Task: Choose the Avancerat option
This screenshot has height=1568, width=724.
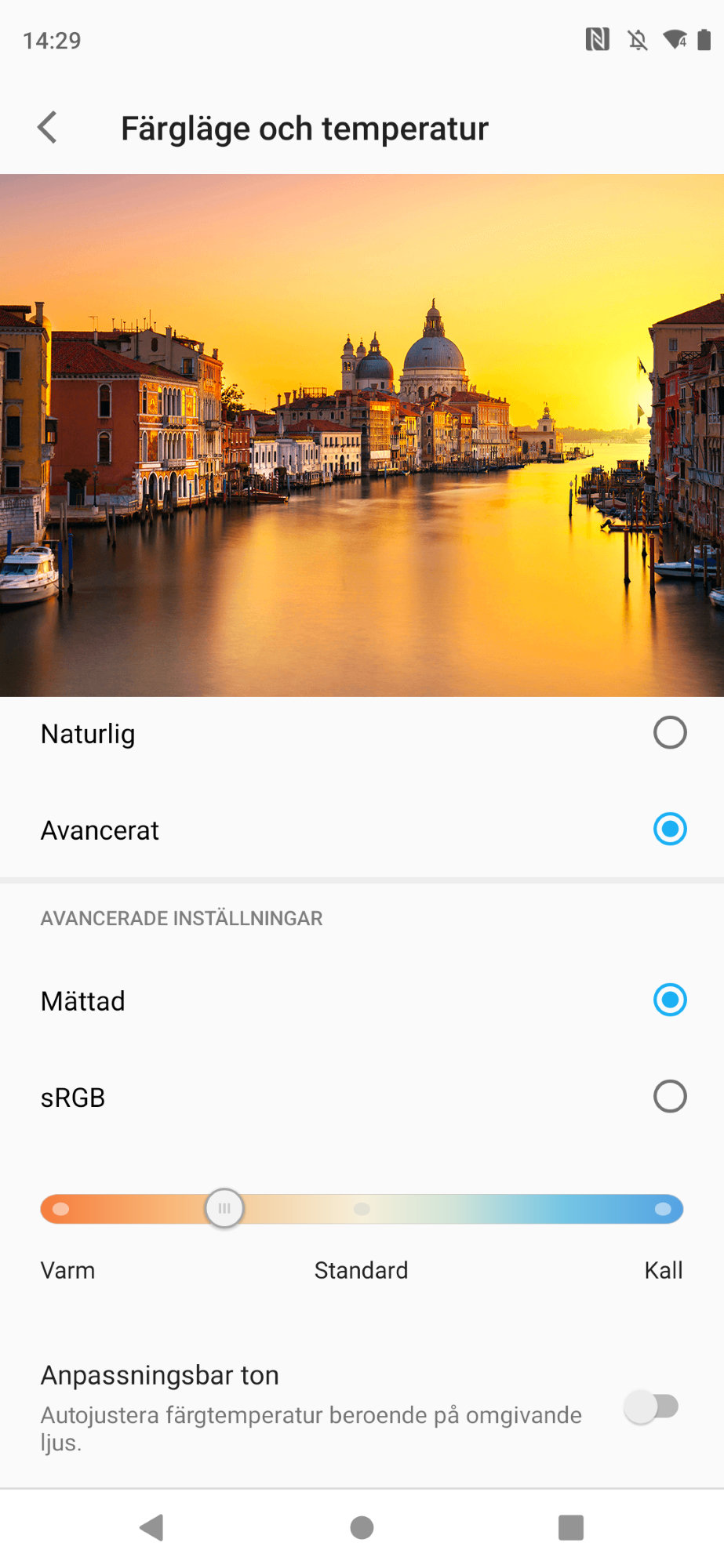Action: point(669,829)
